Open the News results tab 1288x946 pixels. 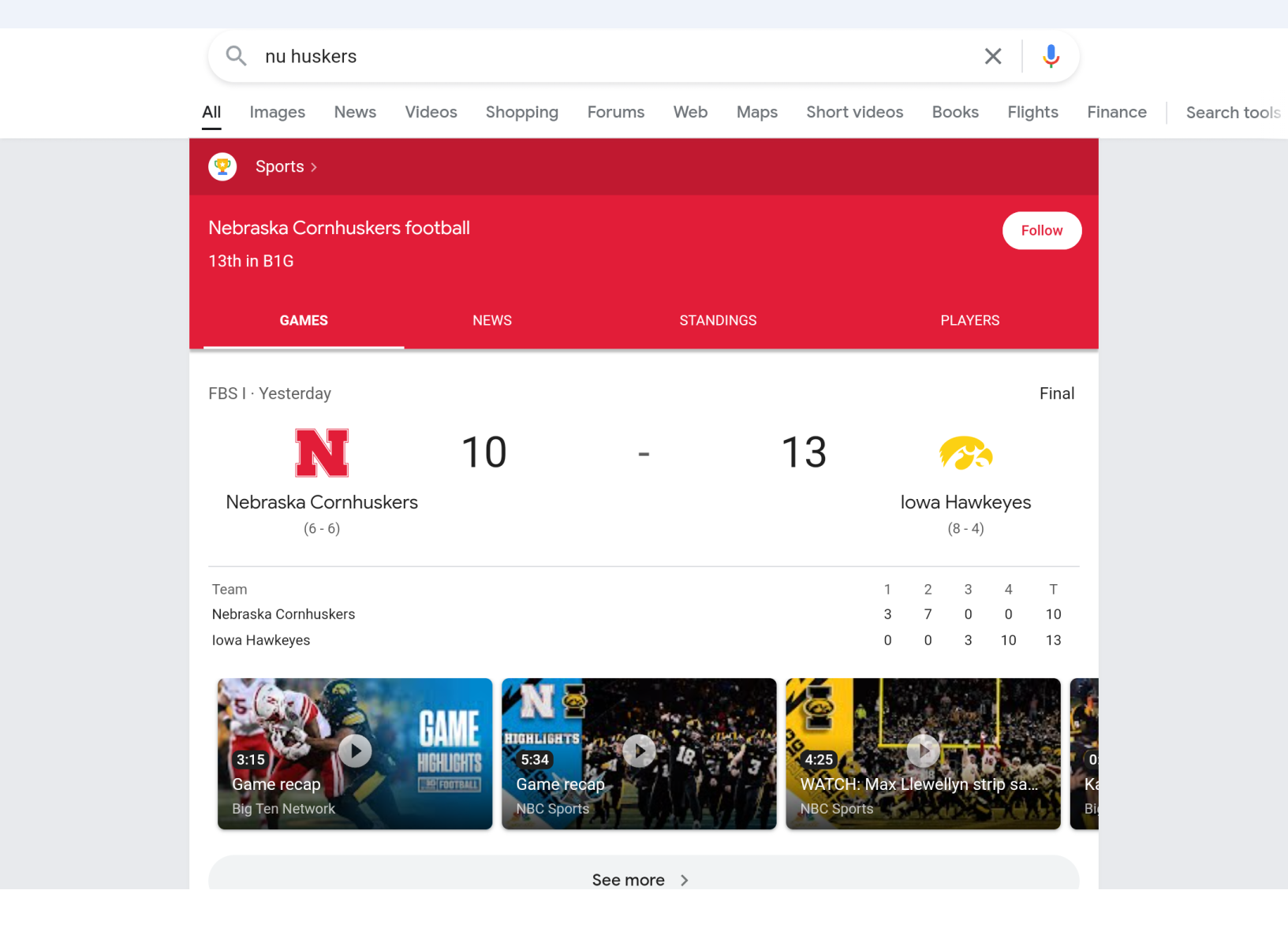pyautogui.click(x=355, y=112)
